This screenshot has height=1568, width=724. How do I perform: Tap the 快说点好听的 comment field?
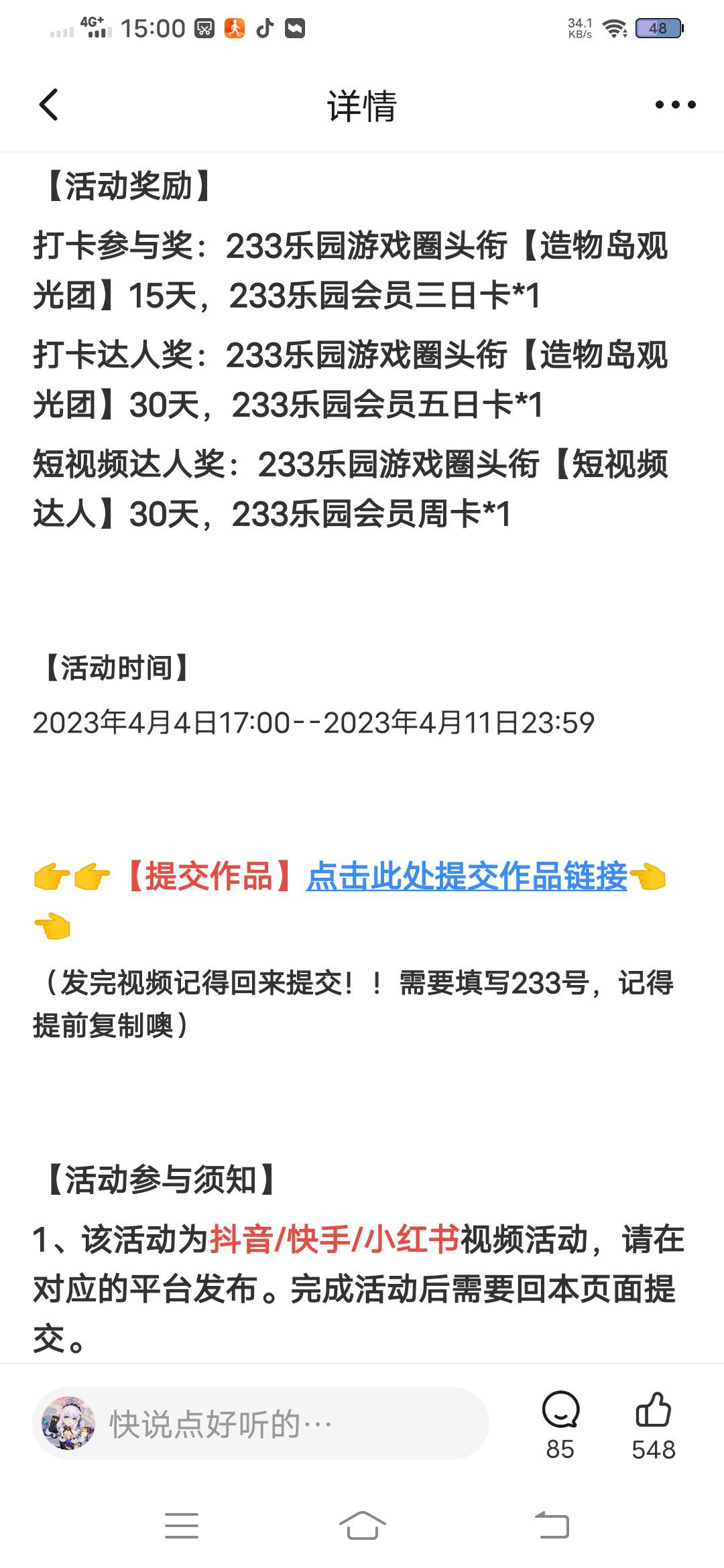point(260,1423)
